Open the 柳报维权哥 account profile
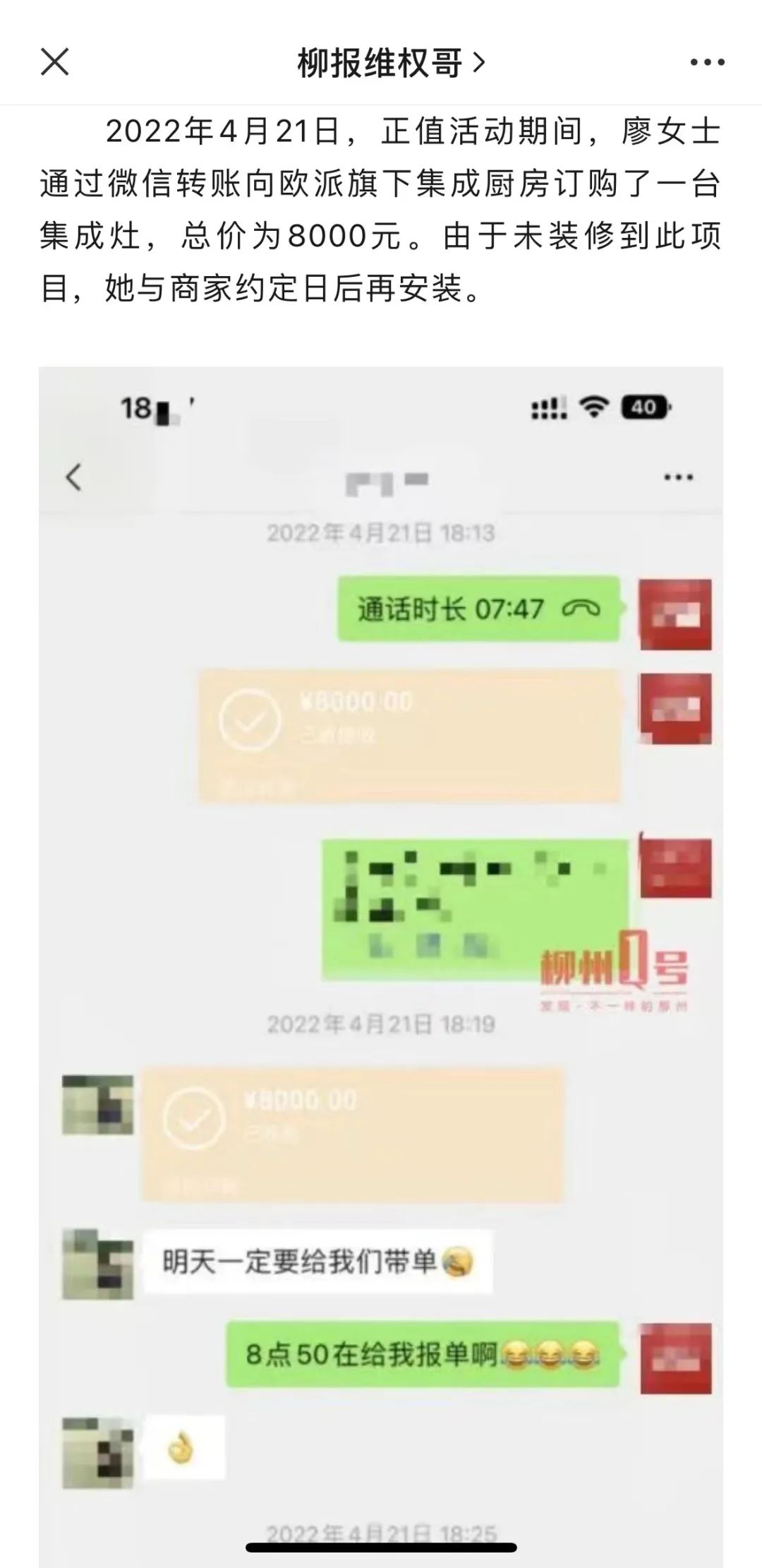This screenshot has height=1568, width=762. pyautogui.click(x=390, y=64)
